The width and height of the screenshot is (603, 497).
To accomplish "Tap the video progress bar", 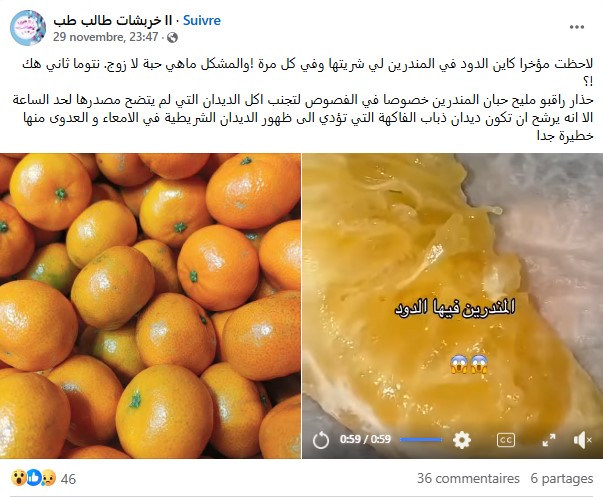I will pos(421,439).
